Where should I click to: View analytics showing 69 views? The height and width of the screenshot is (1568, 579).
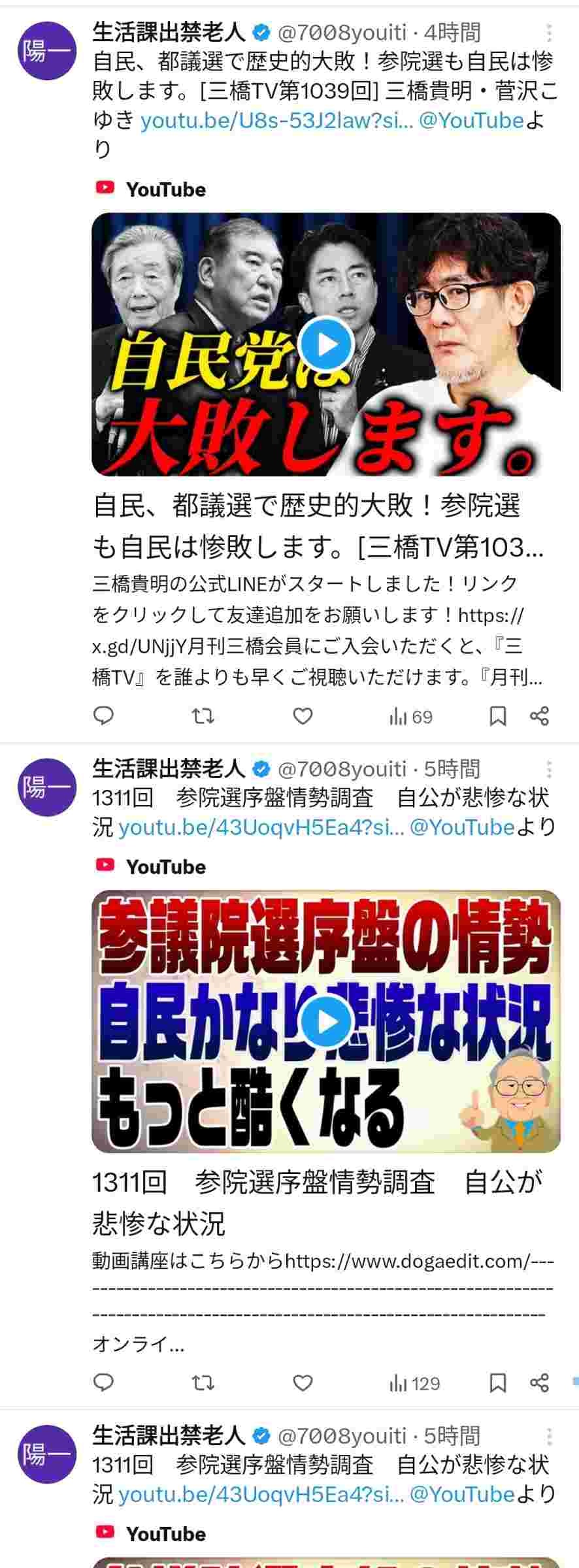coord(411,717)
